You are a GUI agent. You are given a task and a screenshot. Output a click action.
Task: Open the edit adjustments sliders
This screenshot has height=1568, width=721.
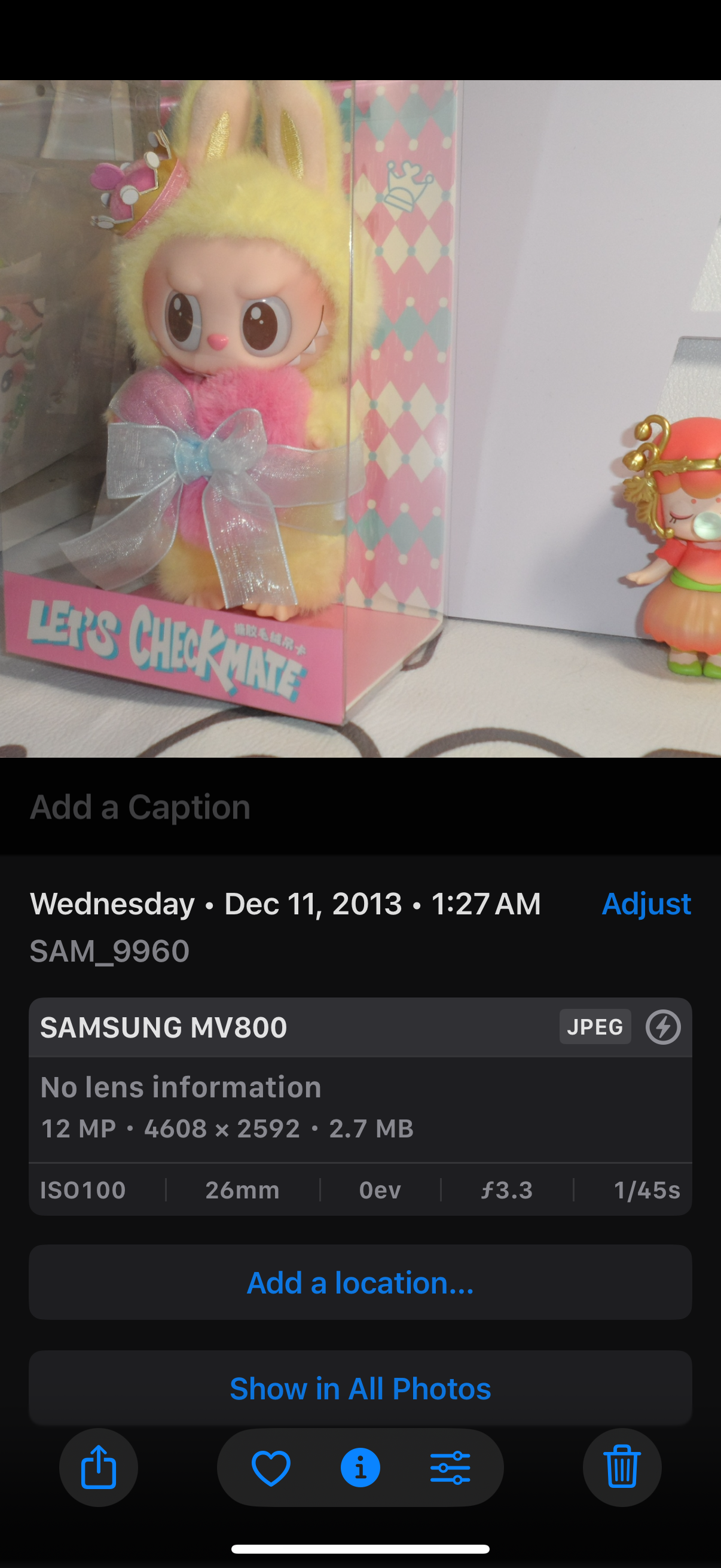[450, 1468]
